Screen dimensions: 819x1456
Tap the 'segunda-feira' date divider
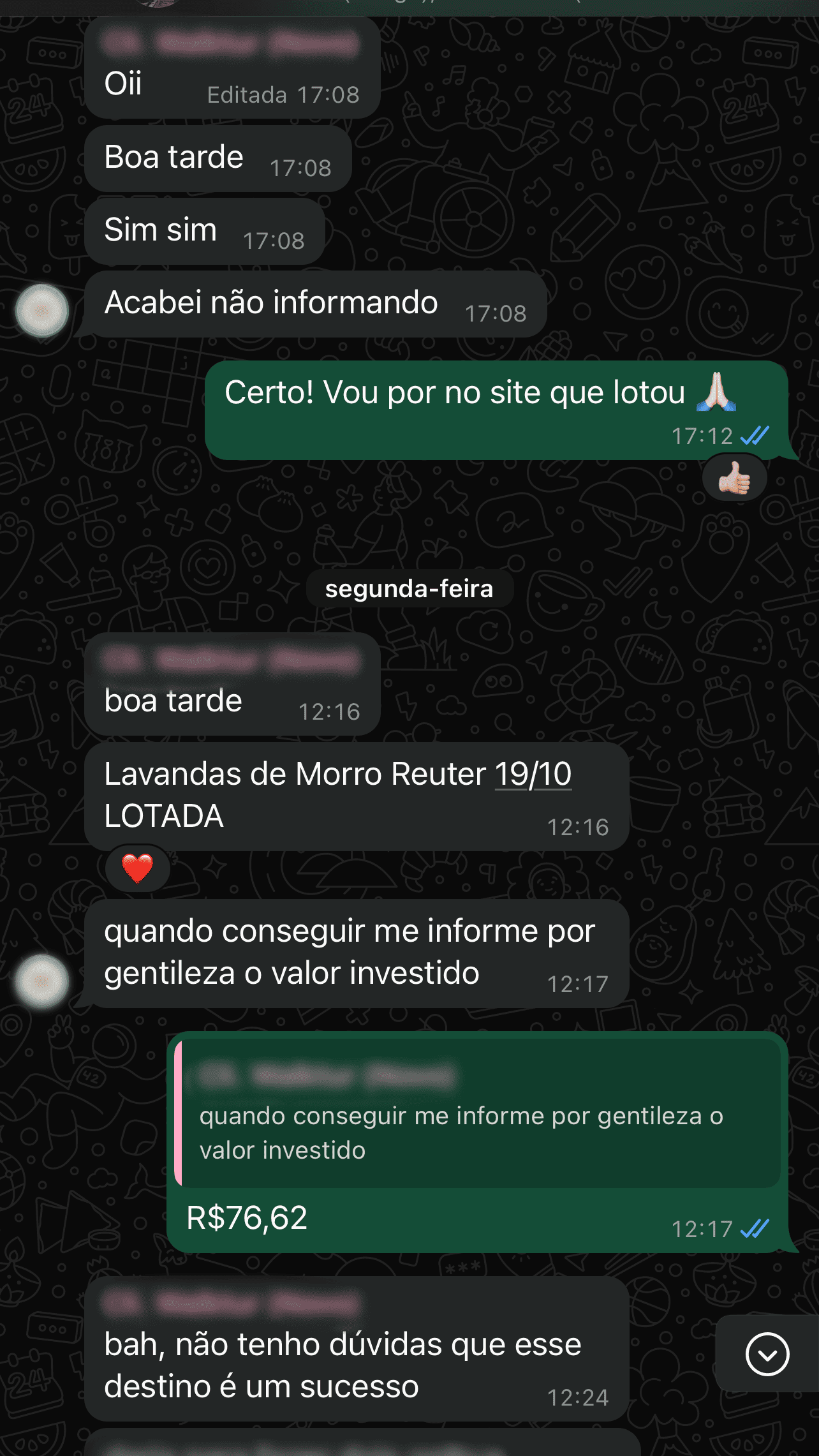409,589
